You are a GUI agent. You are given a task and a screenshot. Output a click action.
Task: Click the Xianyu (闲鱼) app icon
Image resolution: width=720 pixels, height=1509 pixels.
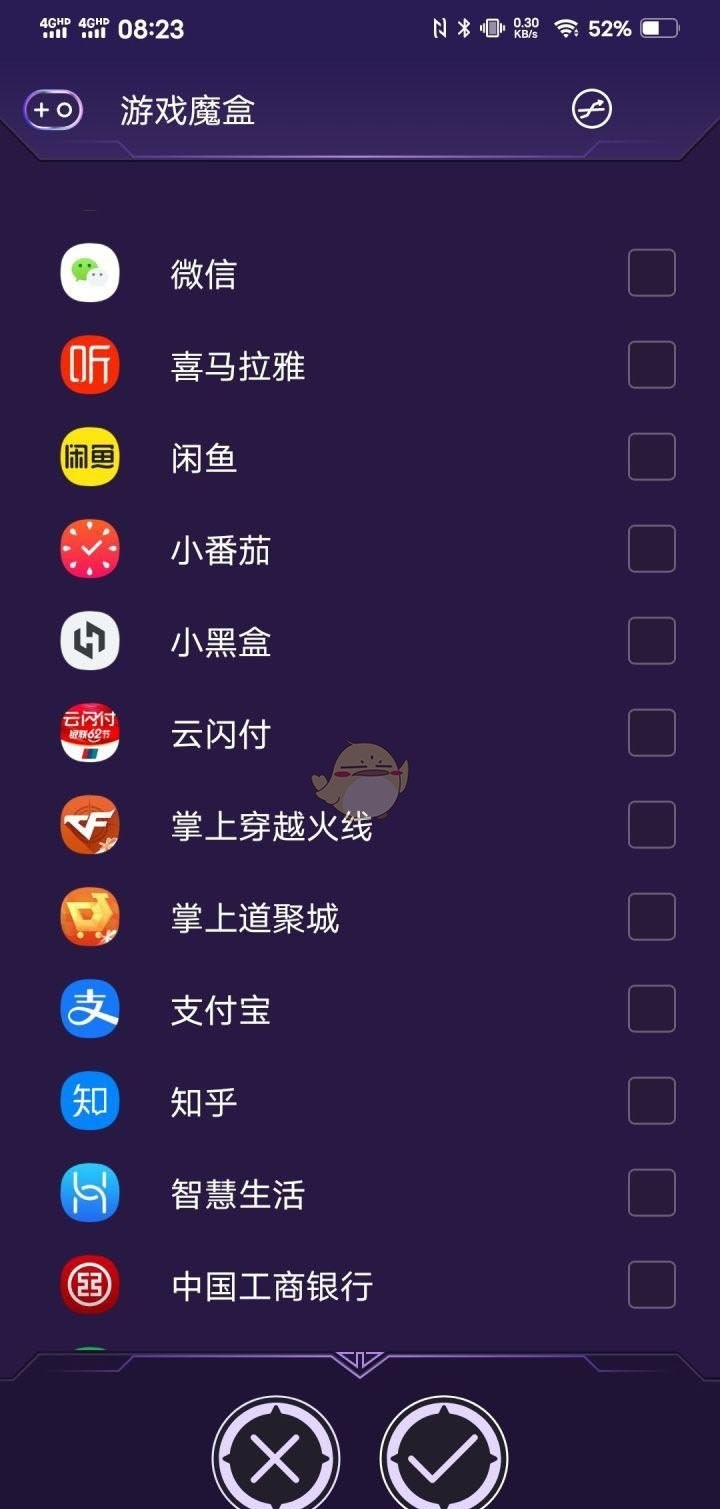[x=89, y=457]
